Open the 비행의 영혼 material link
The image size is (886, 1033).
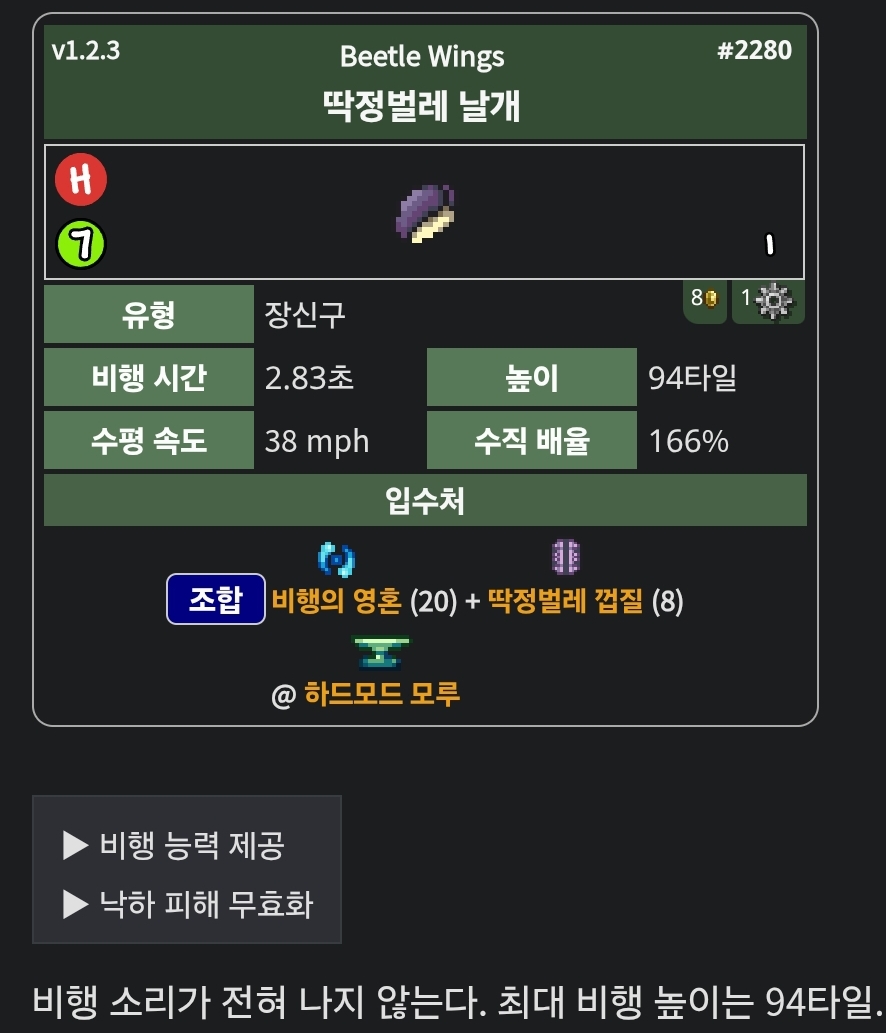click(x=336, y=601)
